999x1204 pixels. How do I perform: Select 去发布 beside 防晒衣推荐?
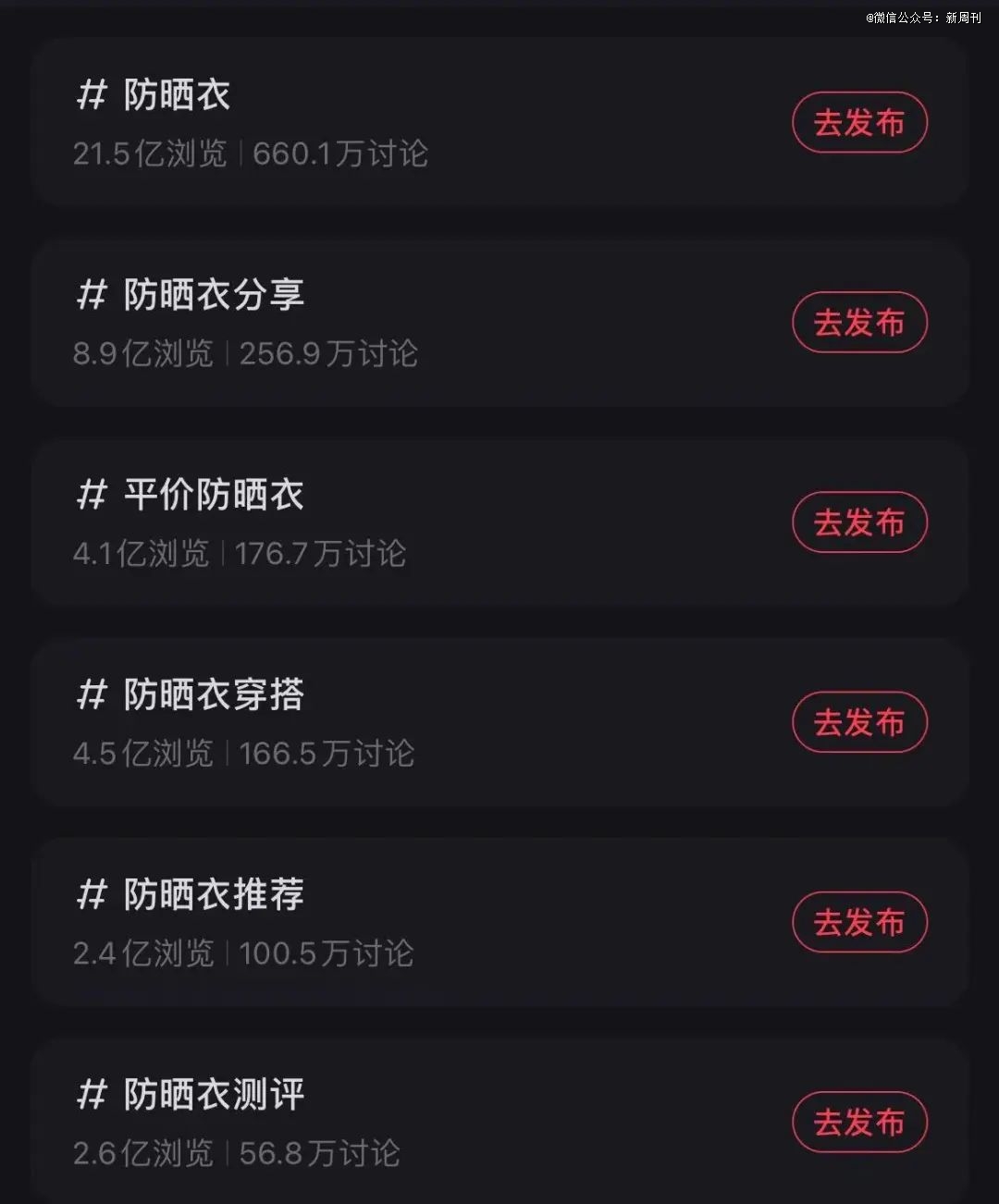859,922
